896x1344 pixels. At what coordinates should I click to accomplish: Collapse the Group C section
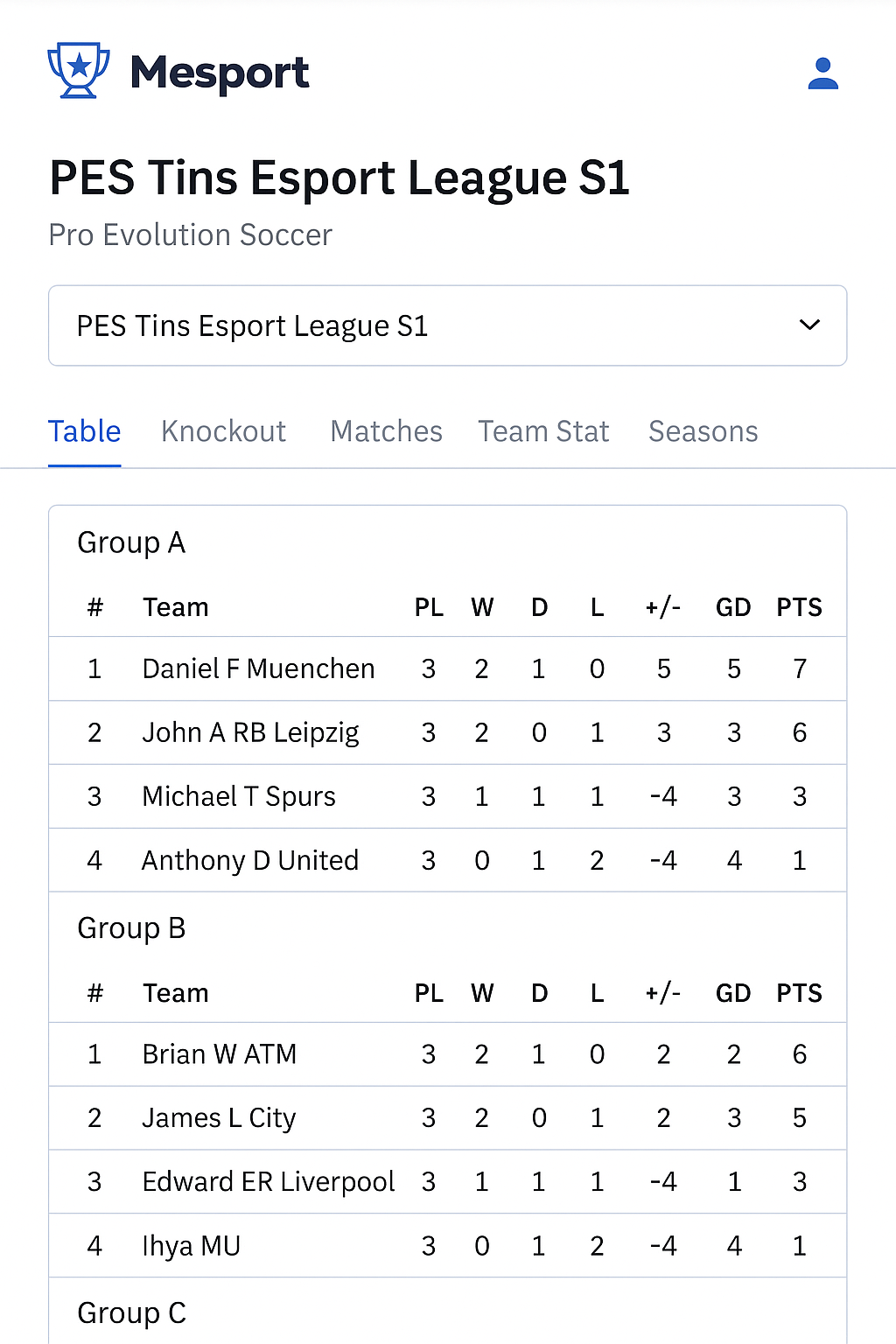click(x=131, y=1312)
